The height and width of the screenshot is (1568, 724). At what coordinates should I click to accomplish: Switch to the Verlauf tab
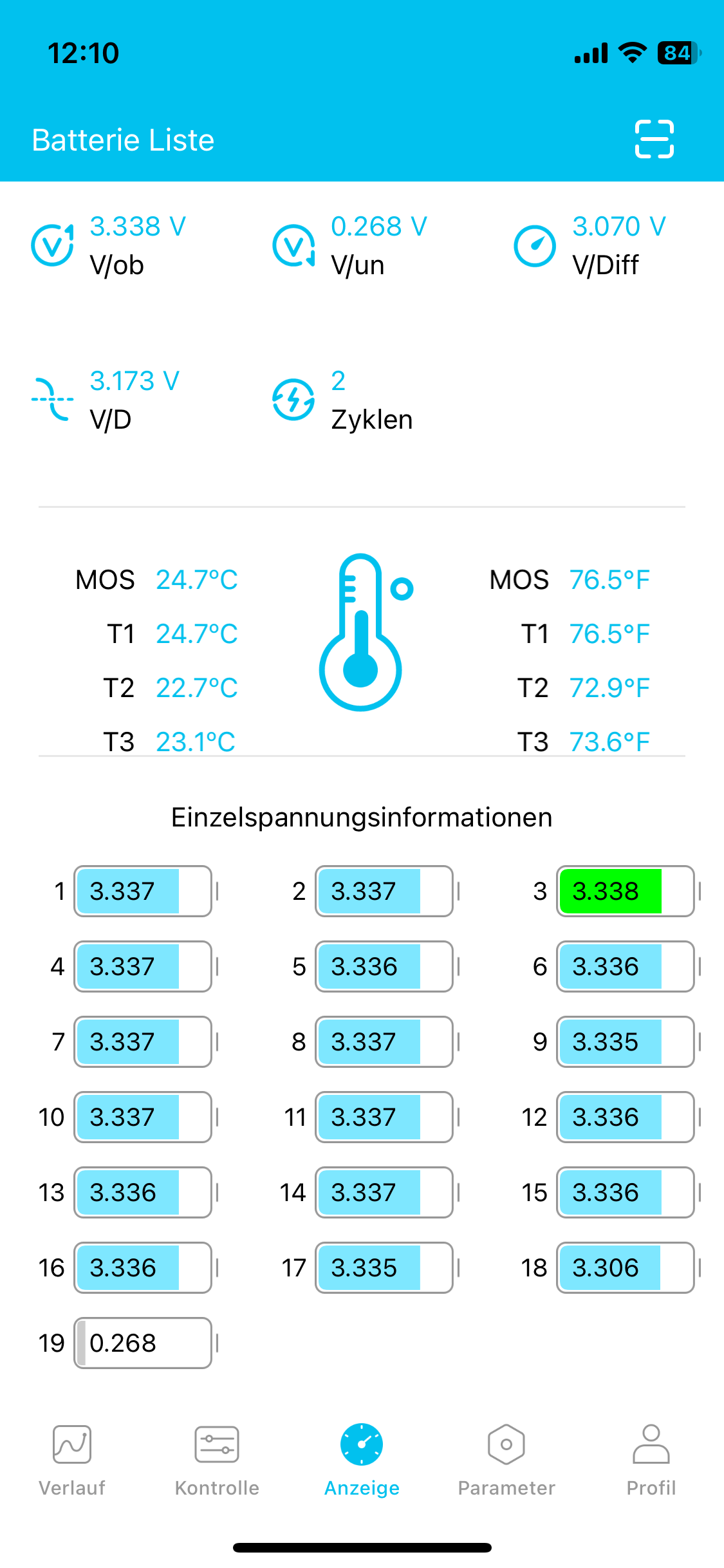tap(72, 1460)
